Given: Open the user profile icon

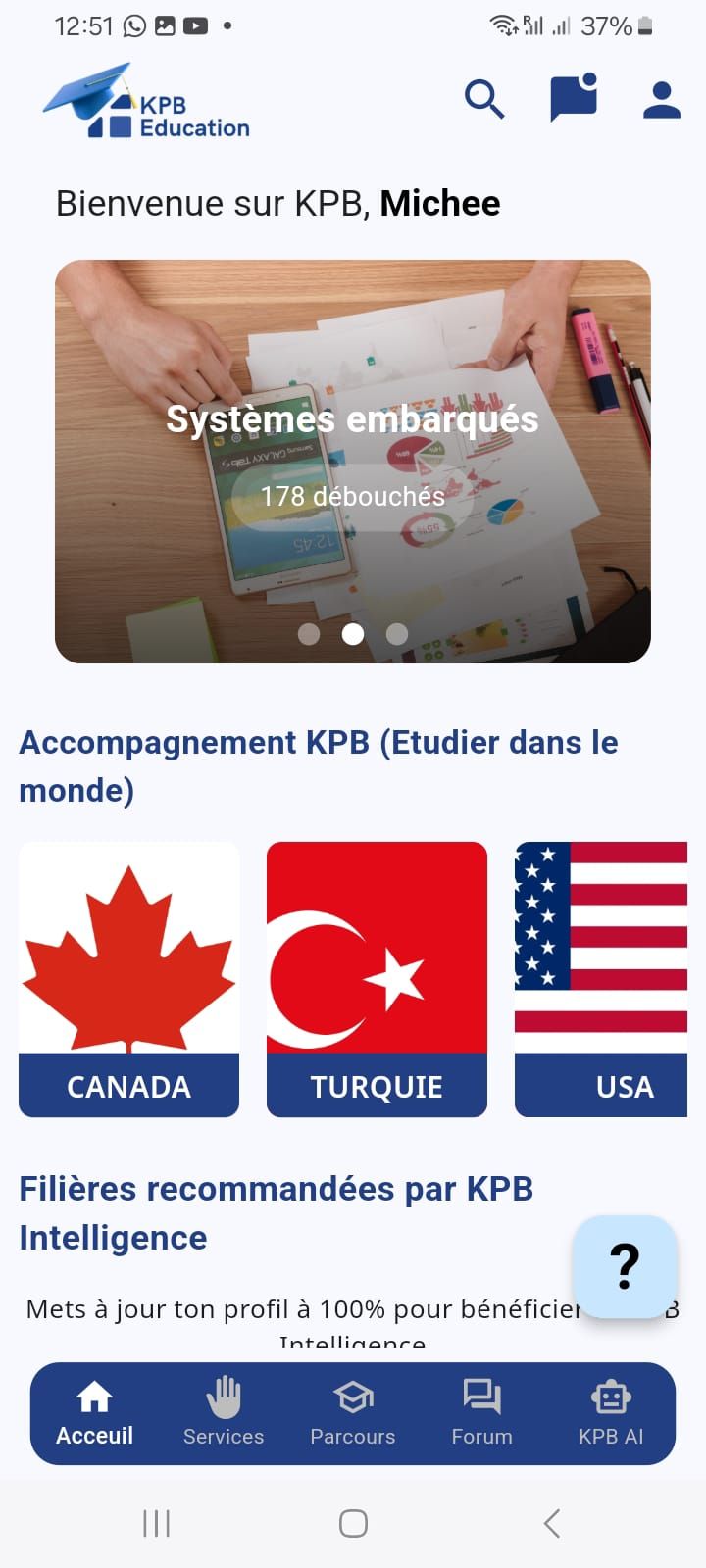Looking at the screenshot, I should (x=662, y=99).
